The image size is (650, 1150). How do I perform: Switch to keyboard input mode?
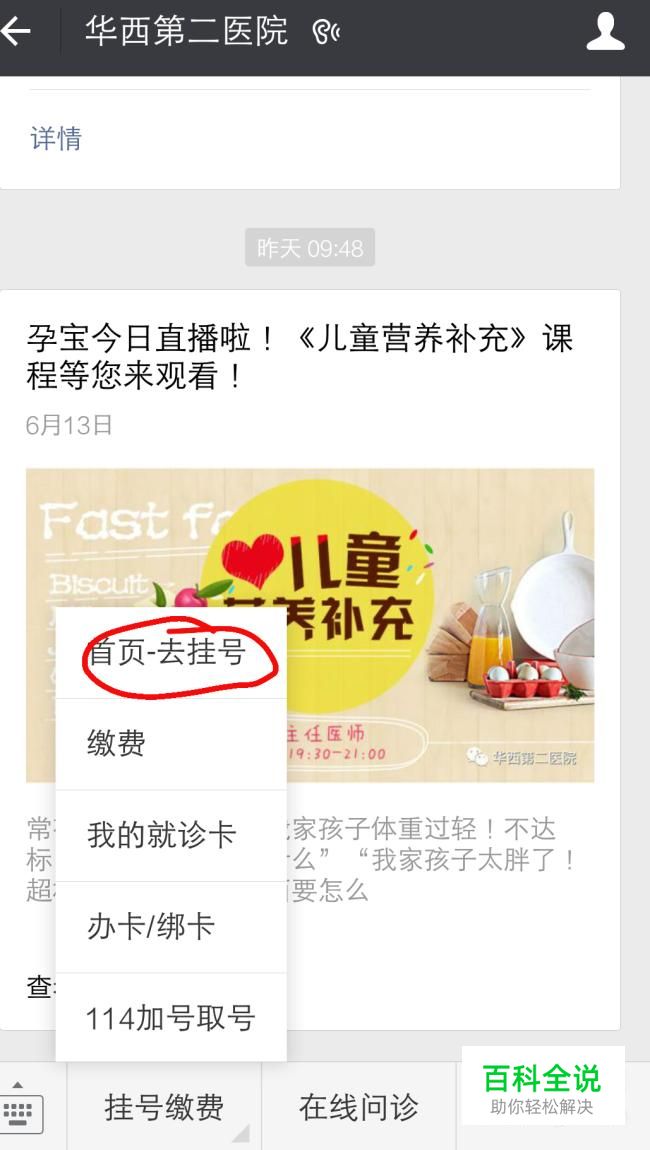[22, 1107]
